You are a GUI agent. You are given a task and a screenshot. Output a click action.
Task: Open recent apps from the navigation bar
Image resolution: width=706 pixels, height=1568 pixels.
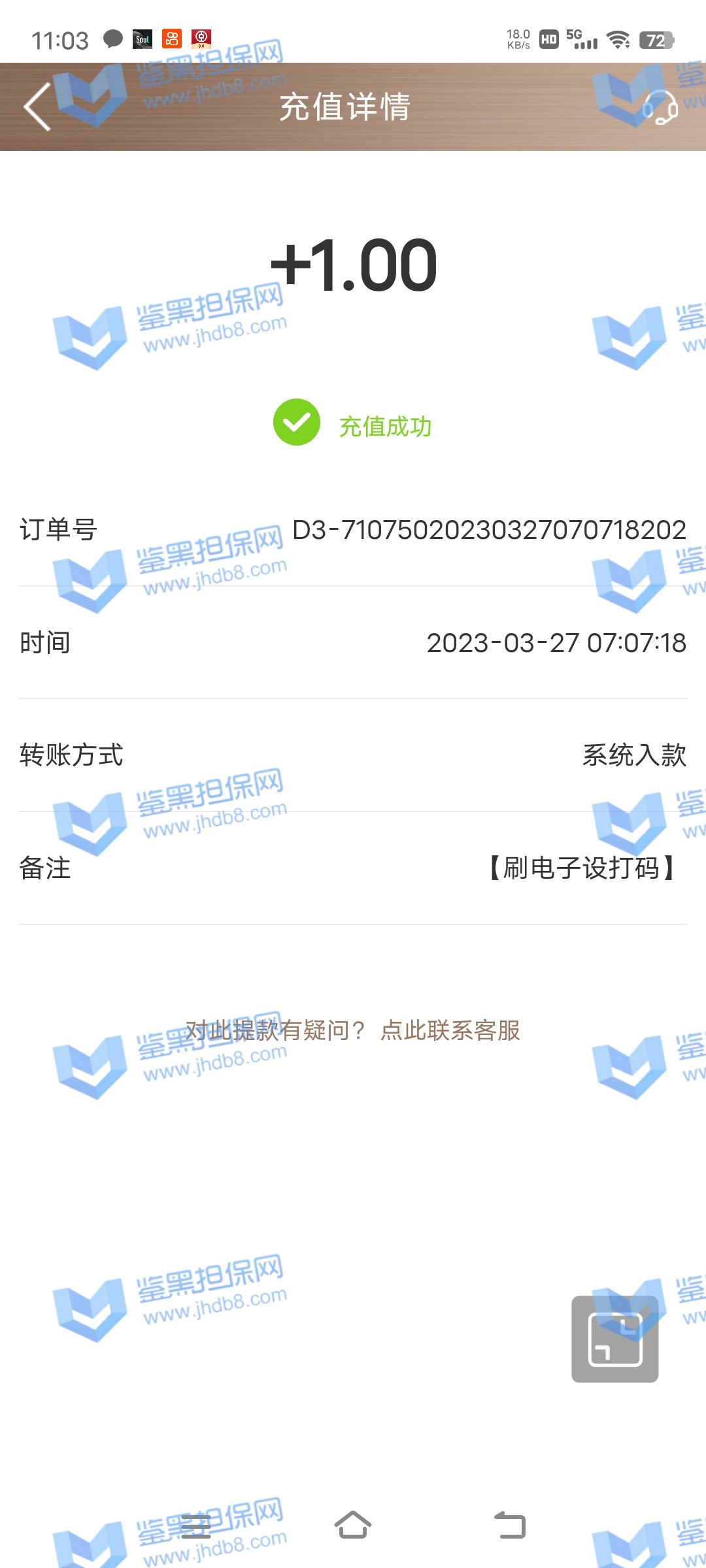(x=195, y=1526)
